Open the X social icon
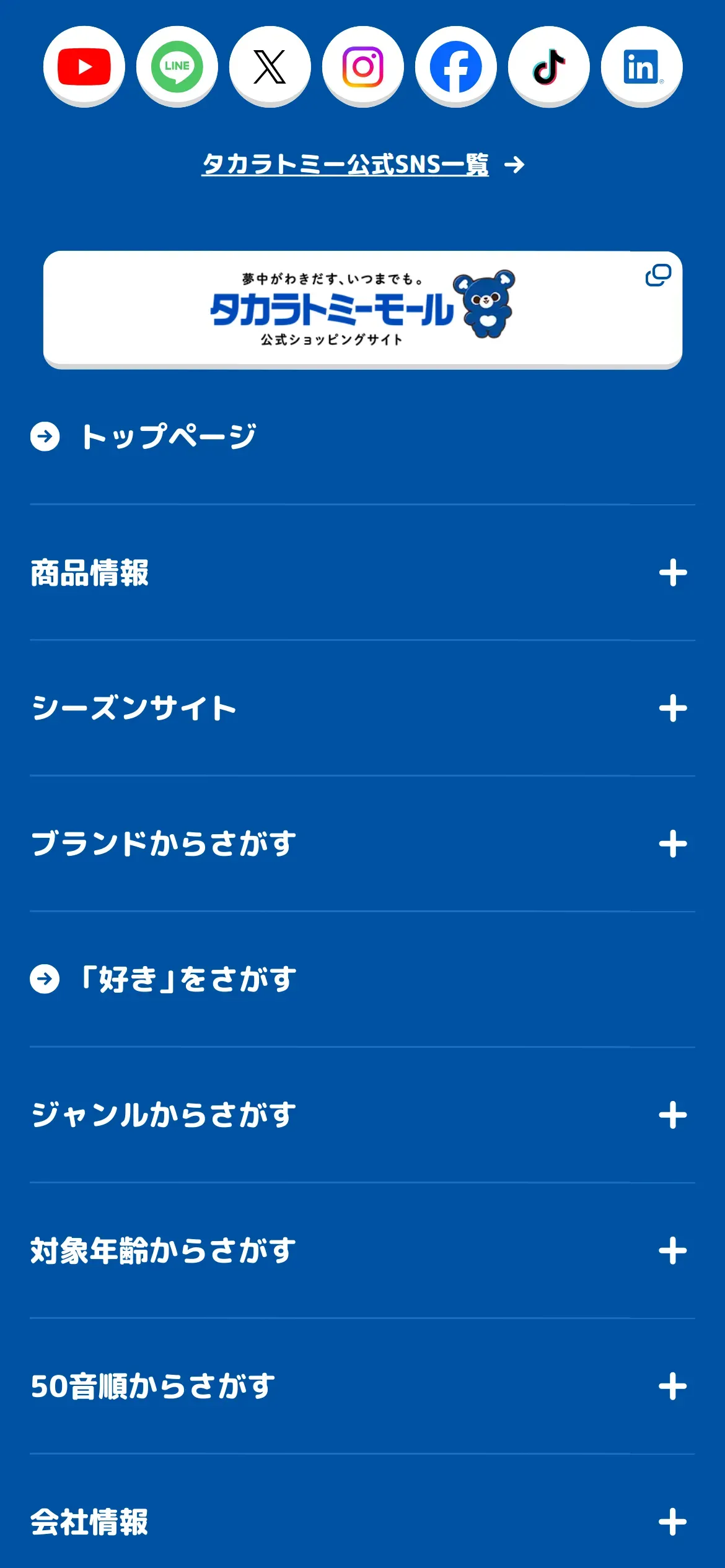725x1568 pixels. point(270,66)
